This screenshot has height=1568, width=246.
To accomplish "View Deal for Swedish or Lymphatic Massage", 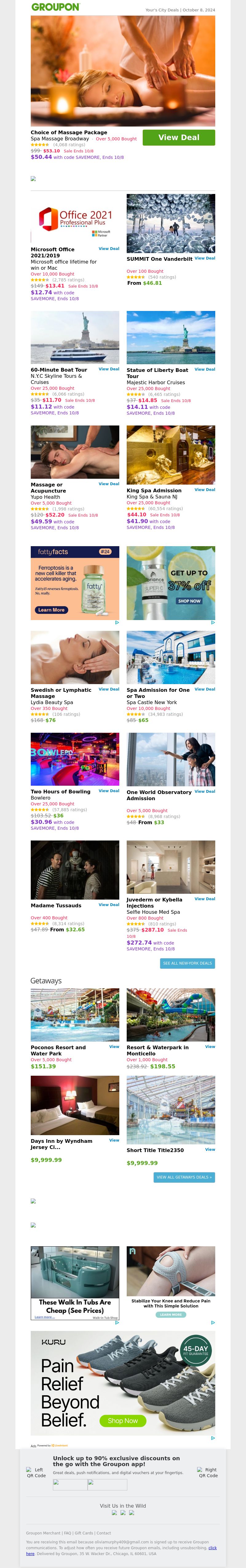I will [109, 689].
